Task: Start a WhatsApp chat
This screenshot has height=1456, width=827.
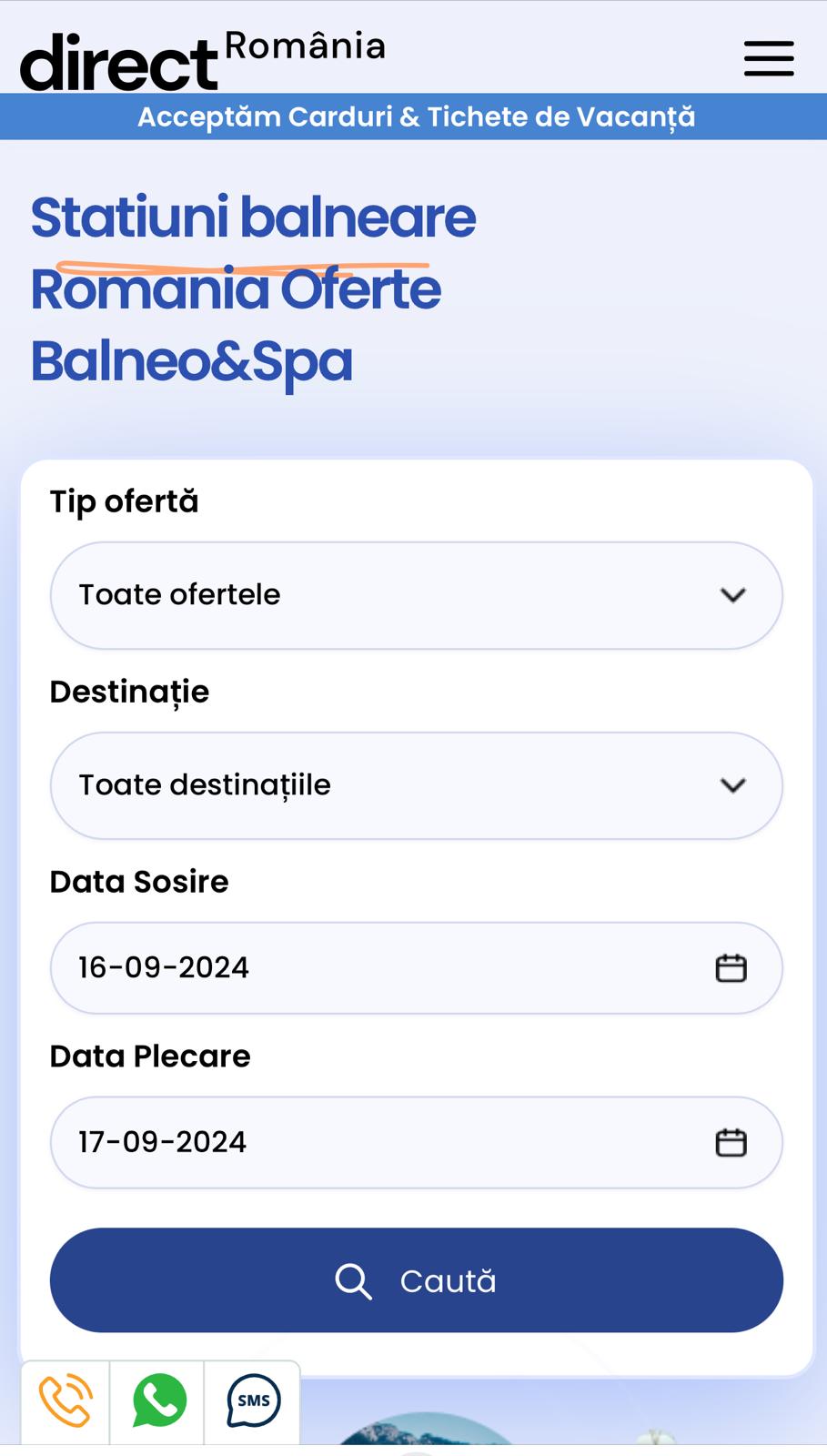Action: click(159, 1401)
